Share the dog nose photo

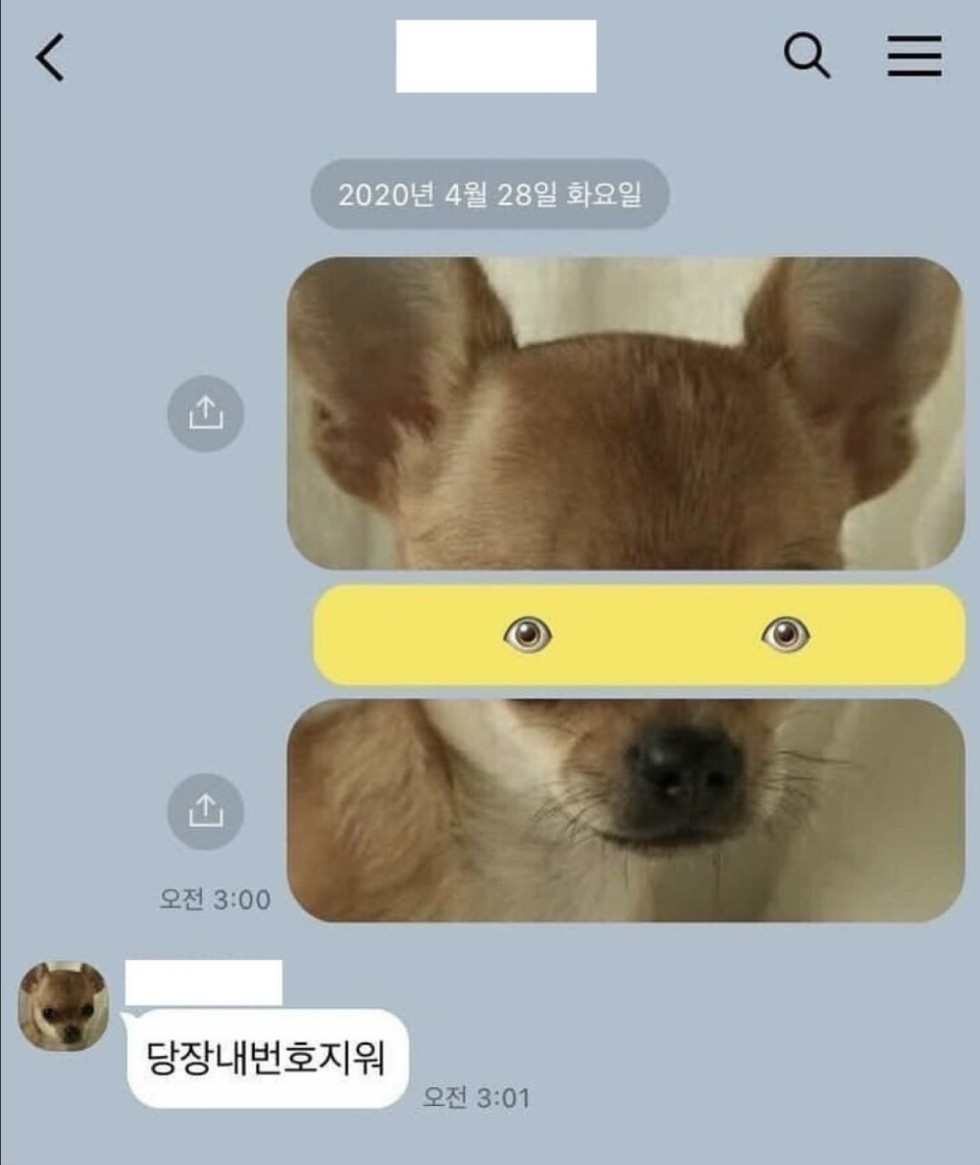click(x=205, y=811)
